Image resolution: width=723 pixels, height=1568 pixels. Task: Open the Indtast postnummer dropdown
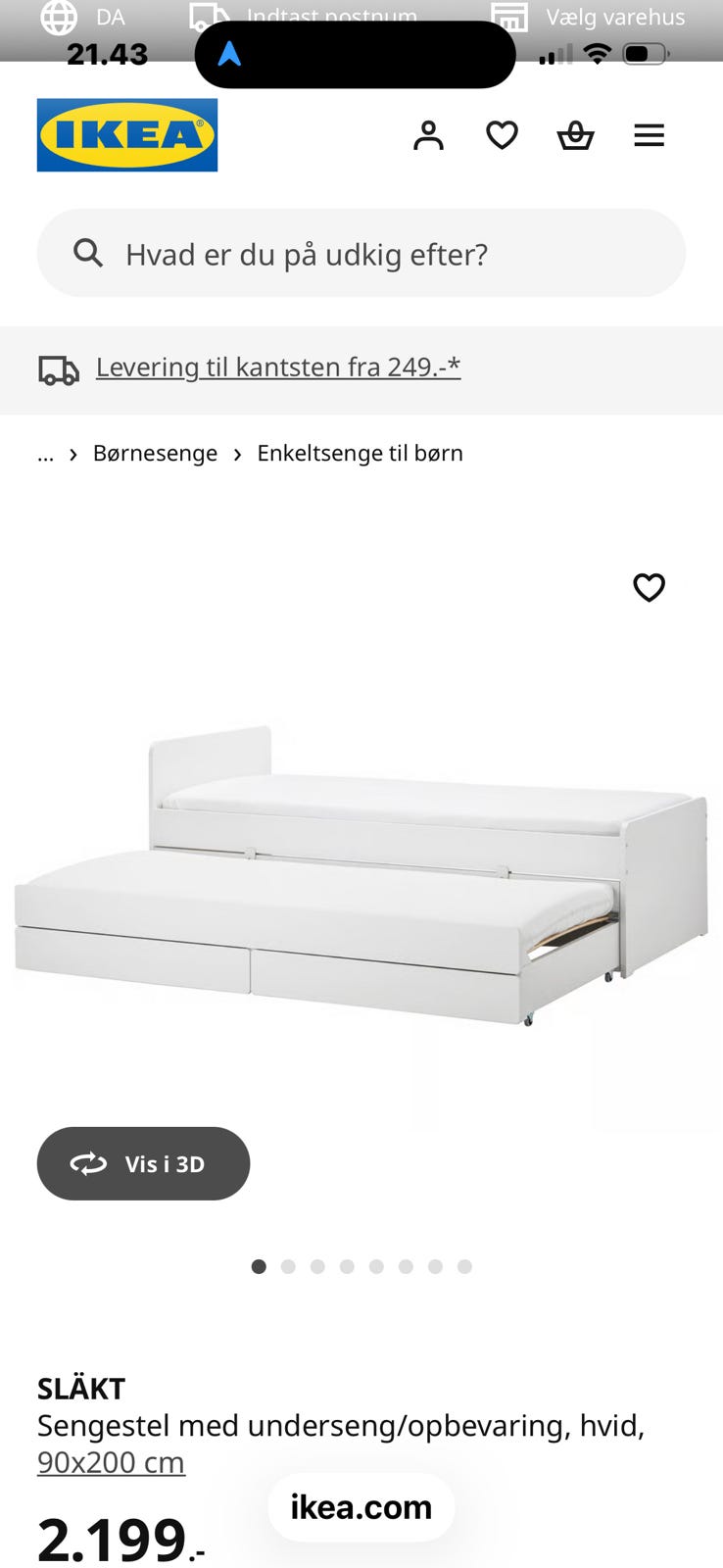coord(333,17)
